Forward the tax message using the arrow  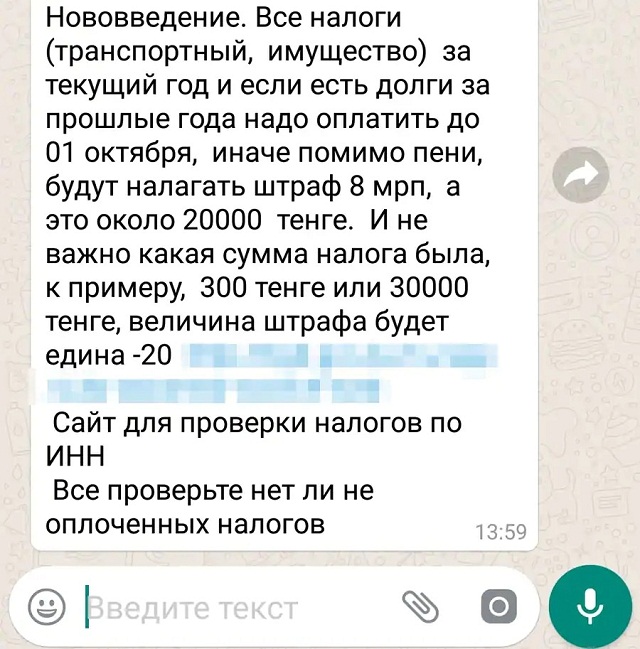[581, 174]
